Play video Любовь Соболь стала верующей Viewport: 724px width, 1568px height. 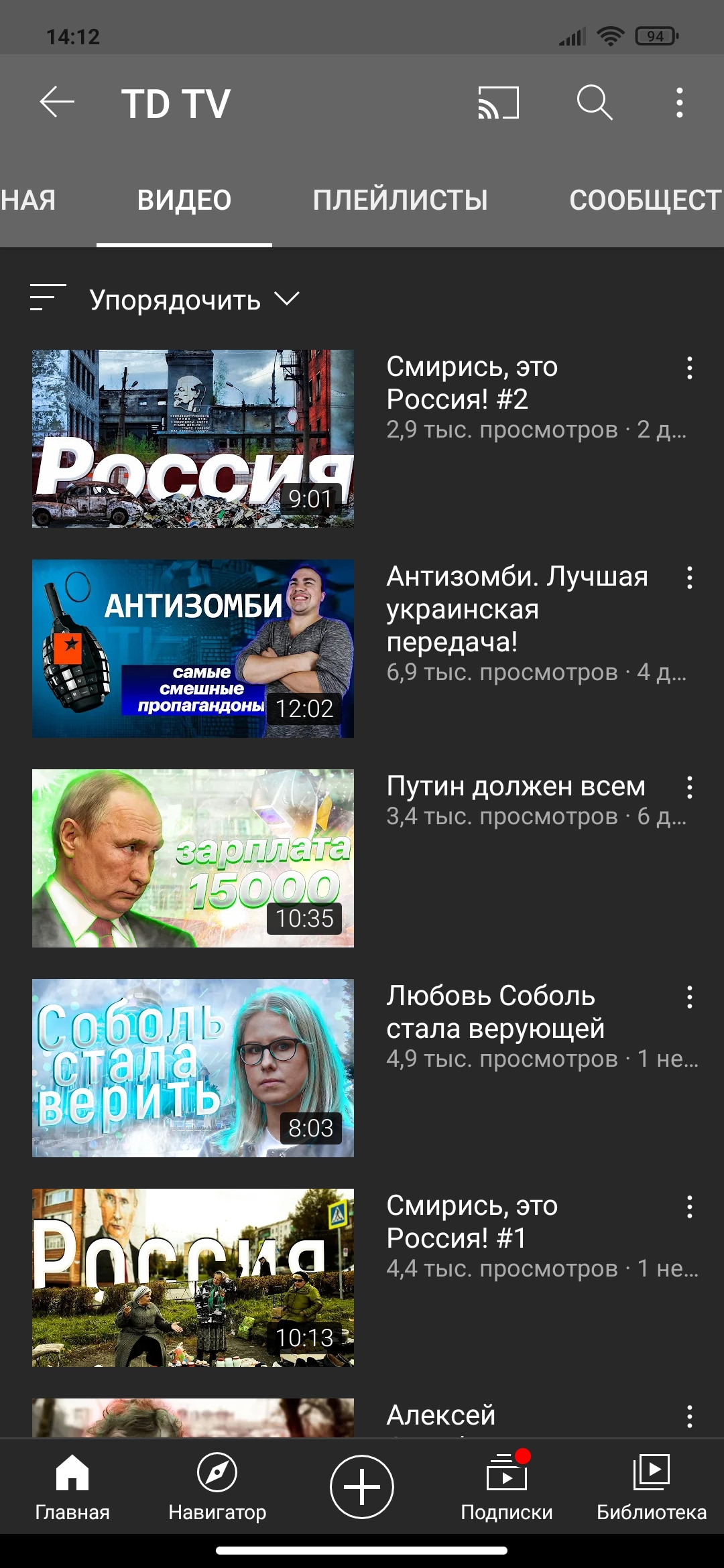193,1068
